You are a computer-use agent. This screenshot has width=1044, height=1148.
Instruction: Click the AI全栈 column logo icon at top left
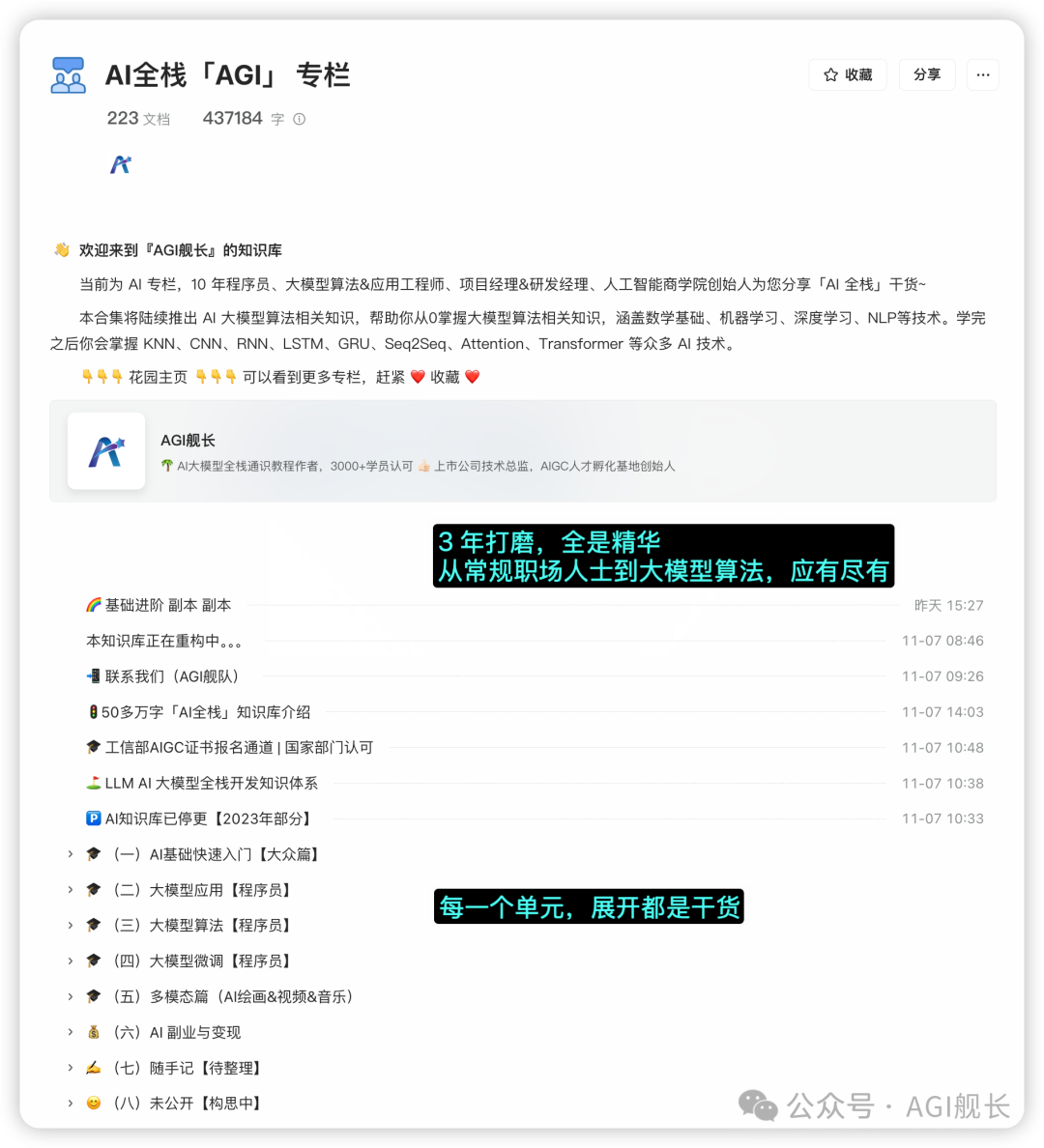pyautogui.click(x=68, y=75)
